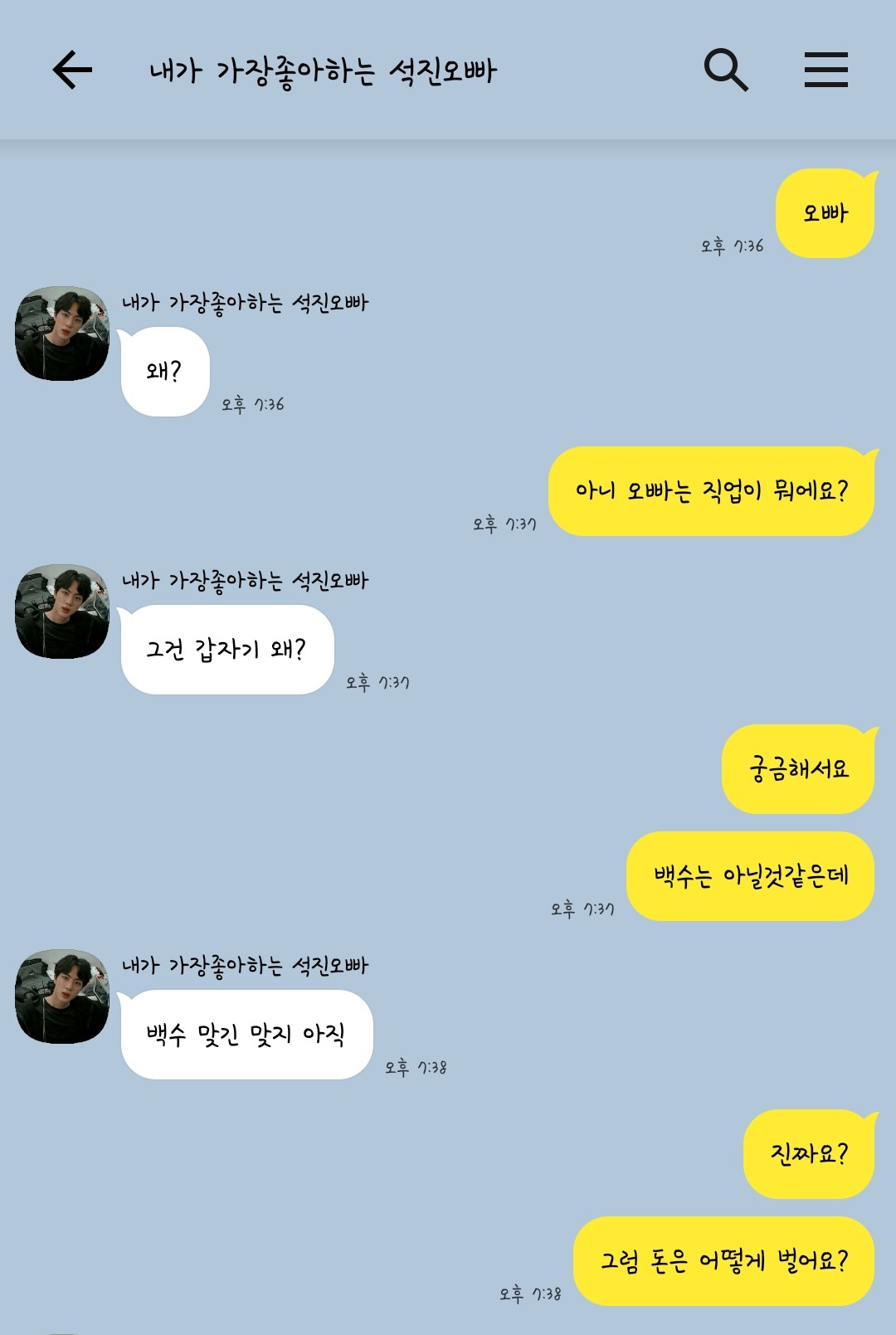View profile photo beside '백수 맞긴 맞지 아직'
Image resolution: width=896 pixels, height=1335 pixels.
click(62, 996)
